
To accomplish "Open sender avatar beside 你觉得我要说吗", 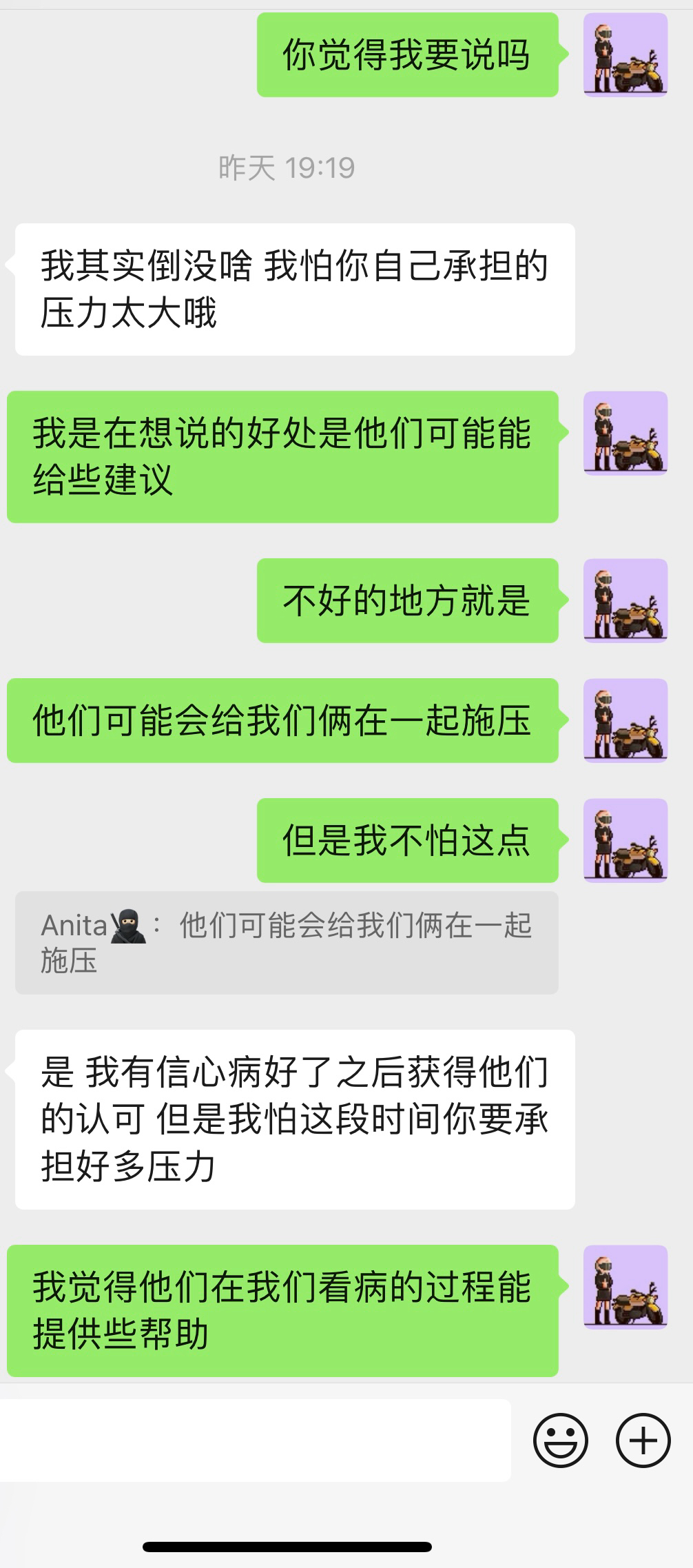I will pyautogui.click(x=625, y=55).
